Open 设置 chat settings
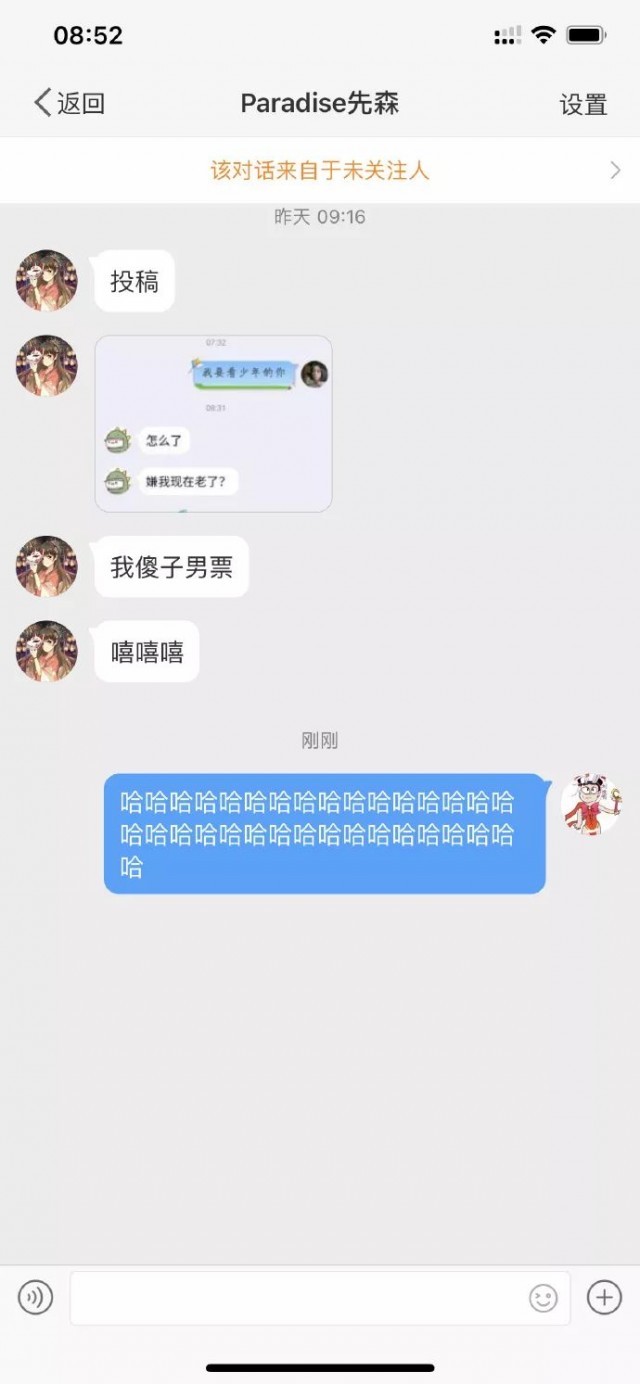The image size is (640, 1384). click(x=583, y=104)
